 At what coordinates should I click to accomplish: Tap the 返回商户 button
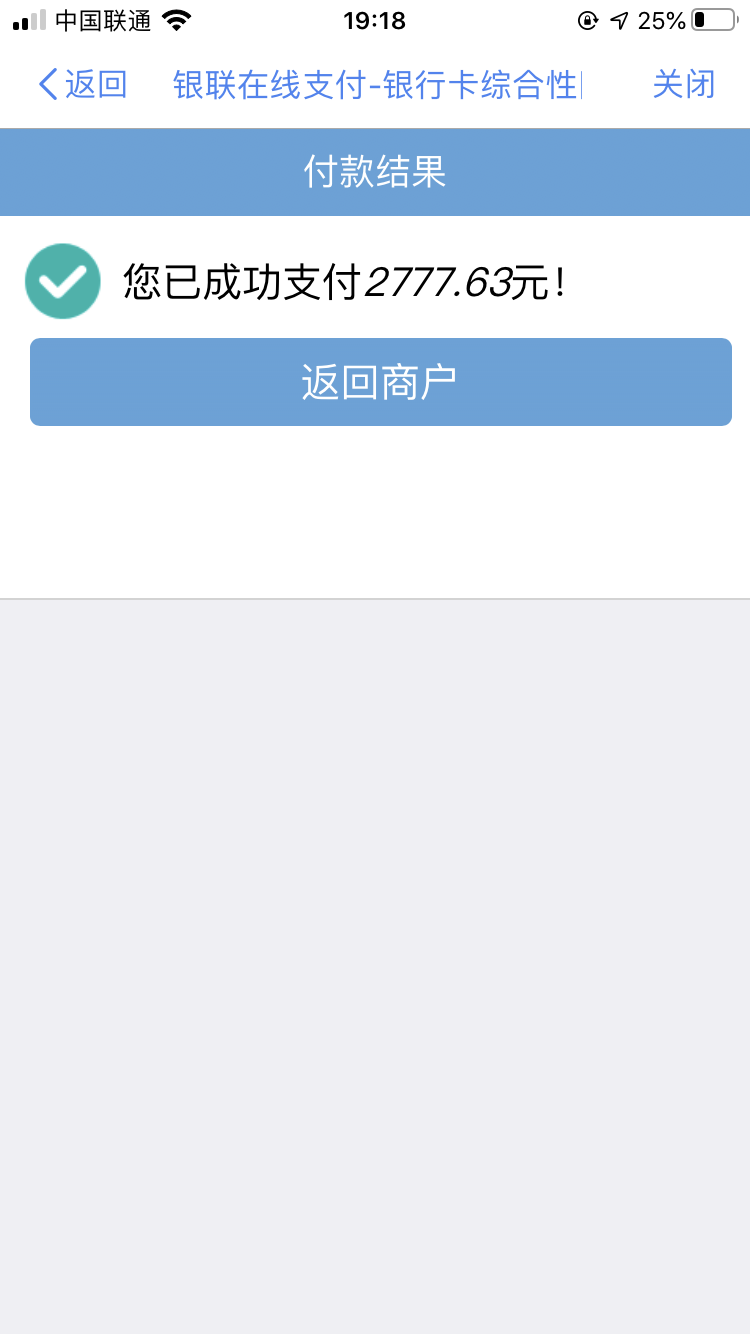click(380, 382)
